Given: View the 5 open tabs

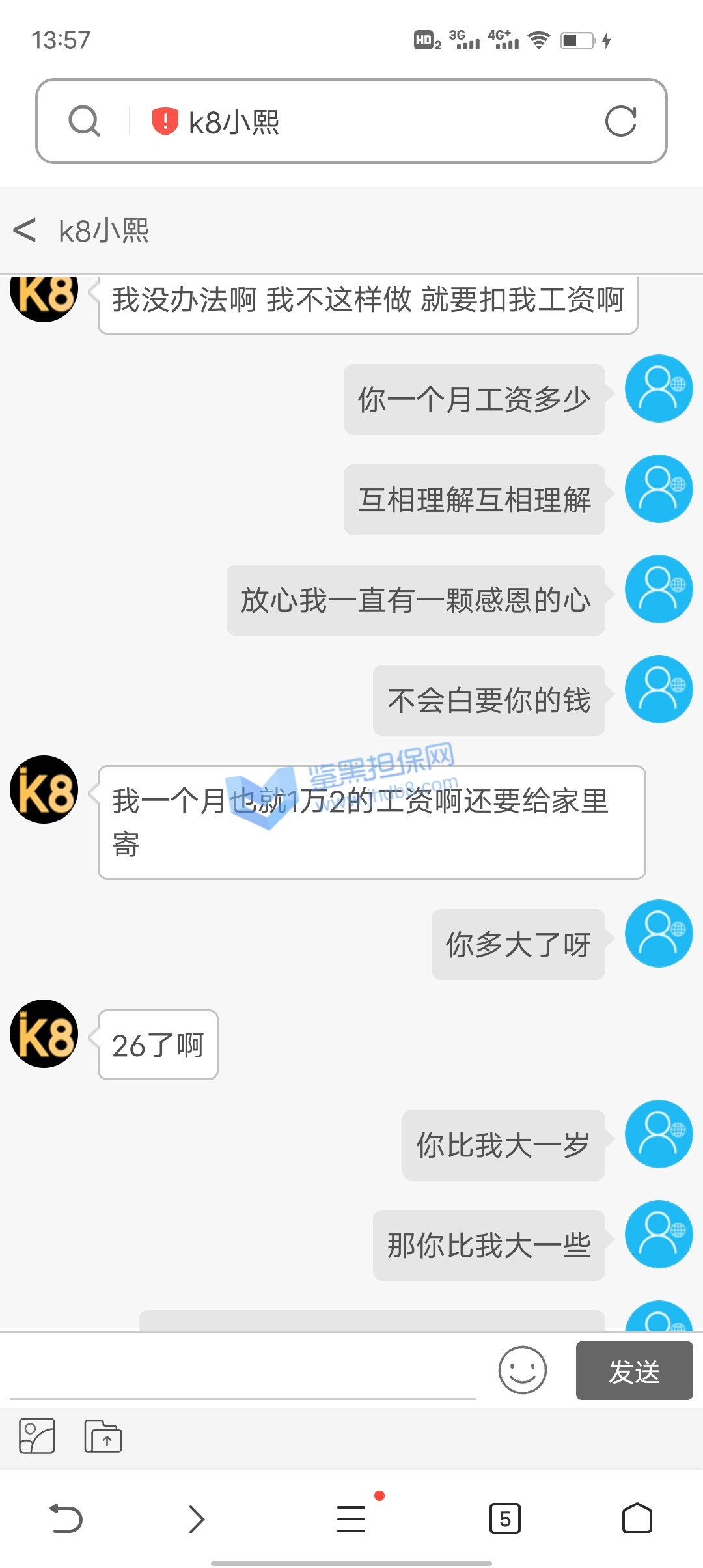Looking at the screenshot, I should tap(505, 1519).
